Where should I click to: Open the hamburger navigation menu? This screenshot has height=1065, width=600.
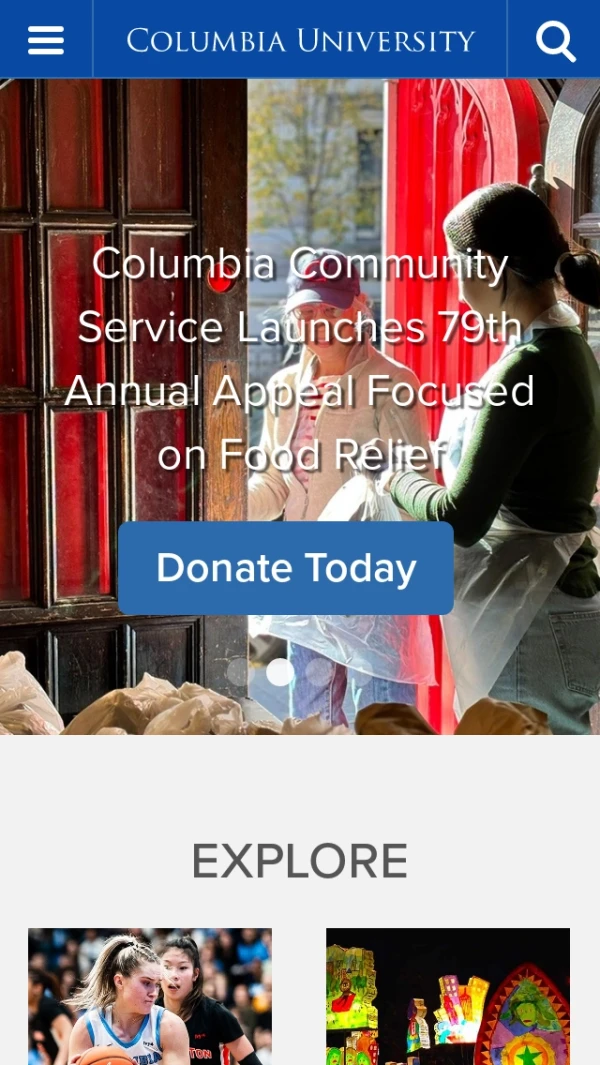46,40
